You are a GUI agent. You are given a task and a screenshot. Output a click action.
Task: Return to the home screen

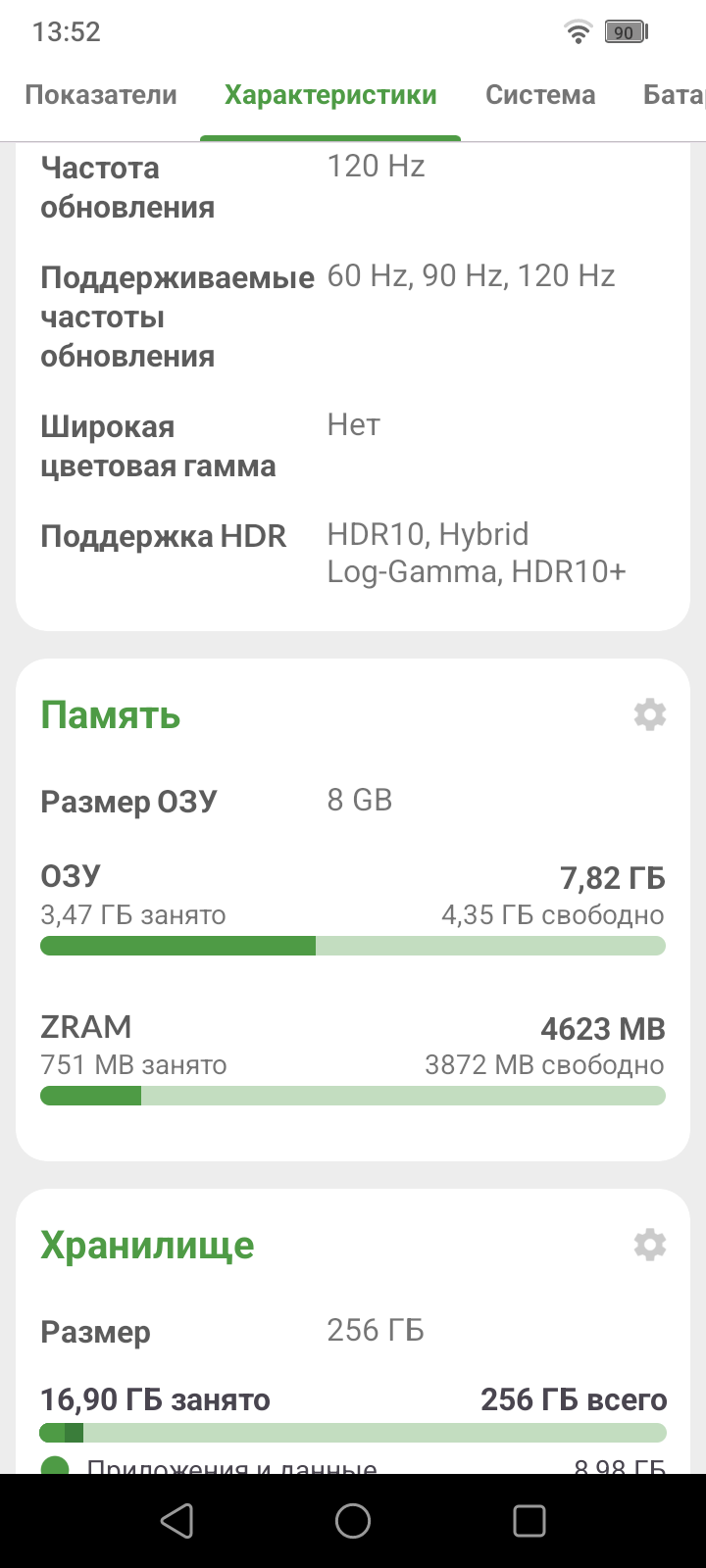pyautogui.click(x=353, y=1521)
